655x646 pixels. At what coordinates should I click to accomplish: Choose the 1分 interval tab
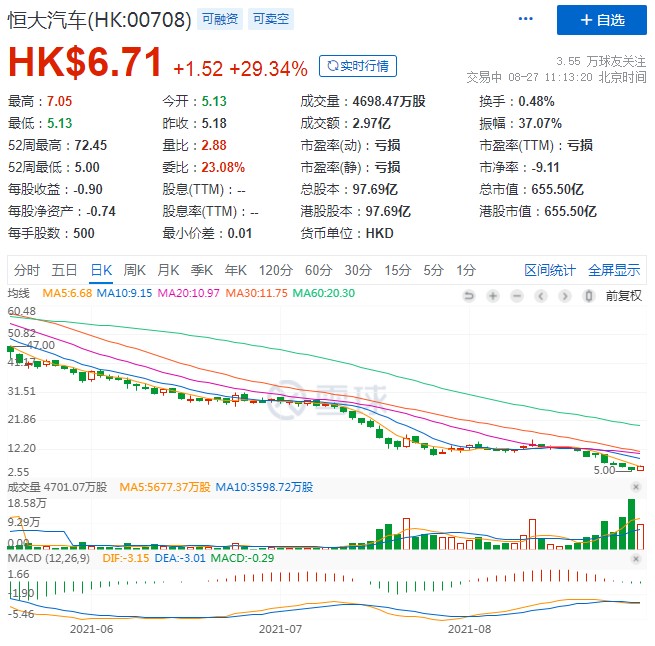466,270
